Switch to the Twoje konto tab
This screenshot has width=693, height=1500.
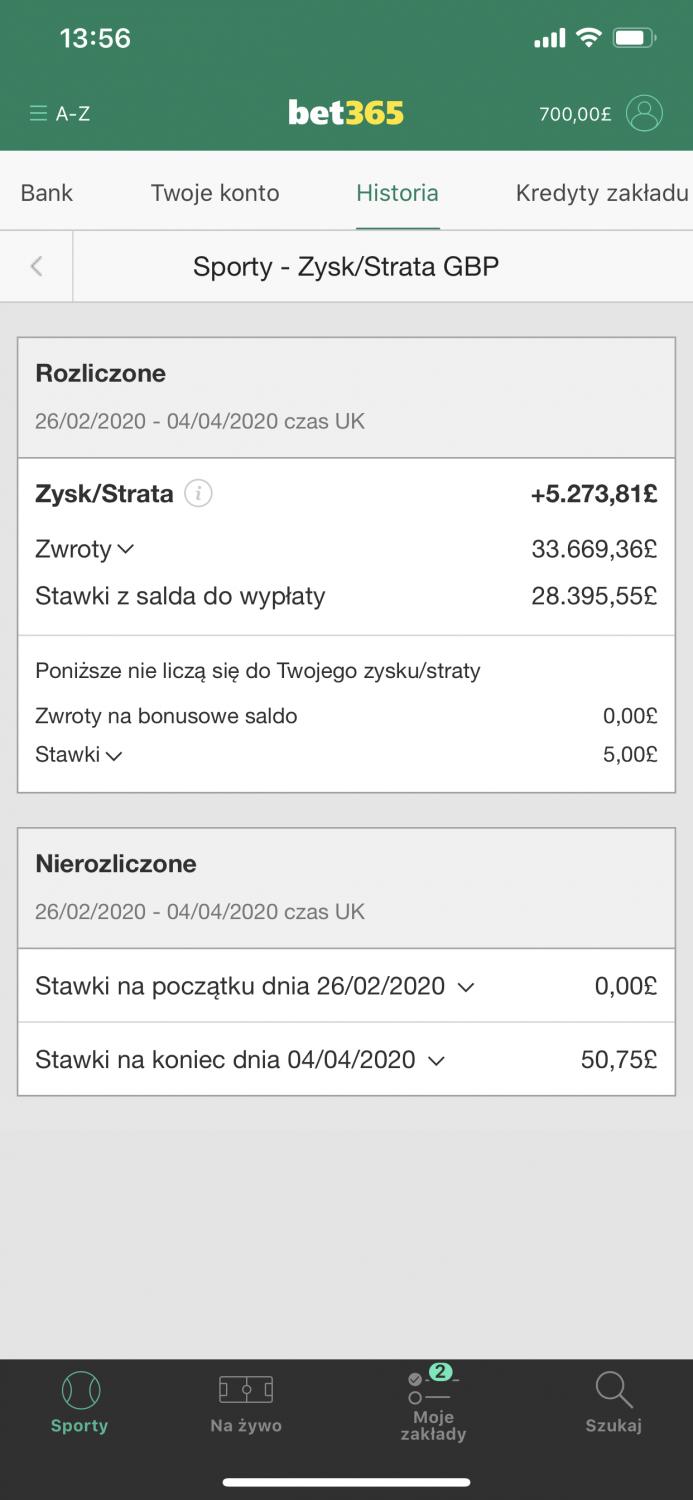point(215,193)
